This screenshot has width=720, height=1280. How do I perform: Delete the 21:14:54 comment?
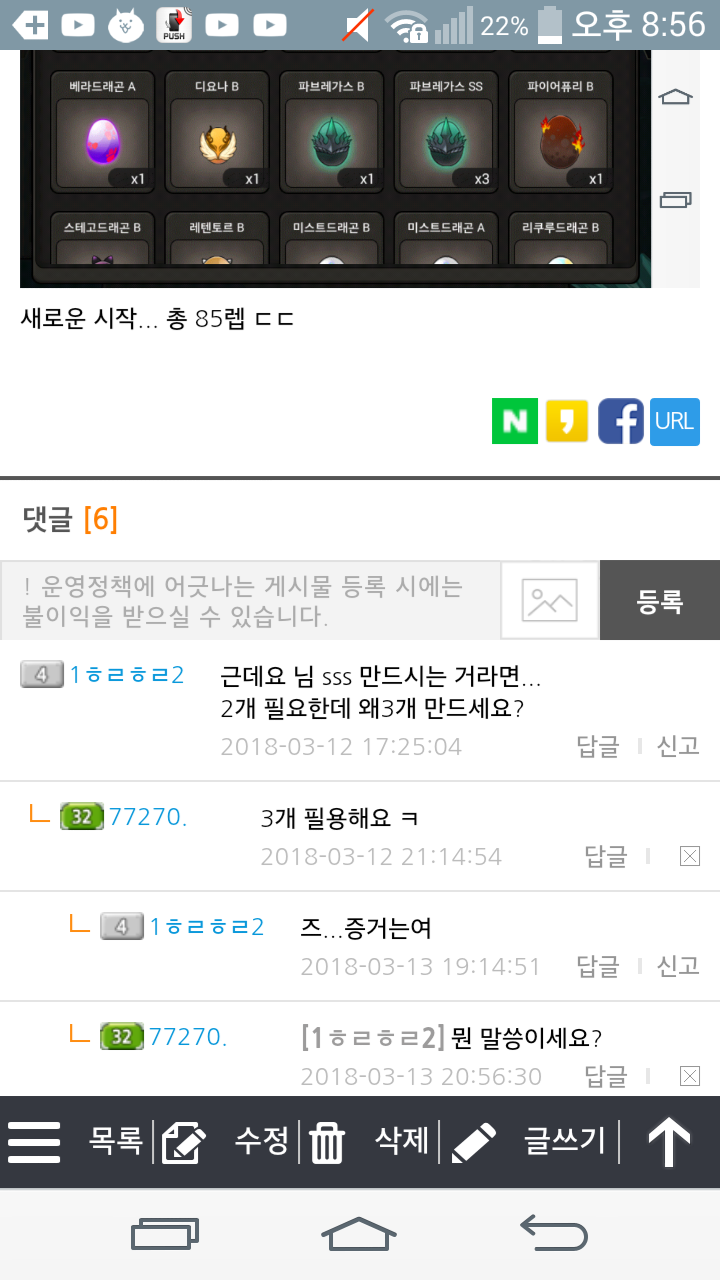[x=689, y=856]
